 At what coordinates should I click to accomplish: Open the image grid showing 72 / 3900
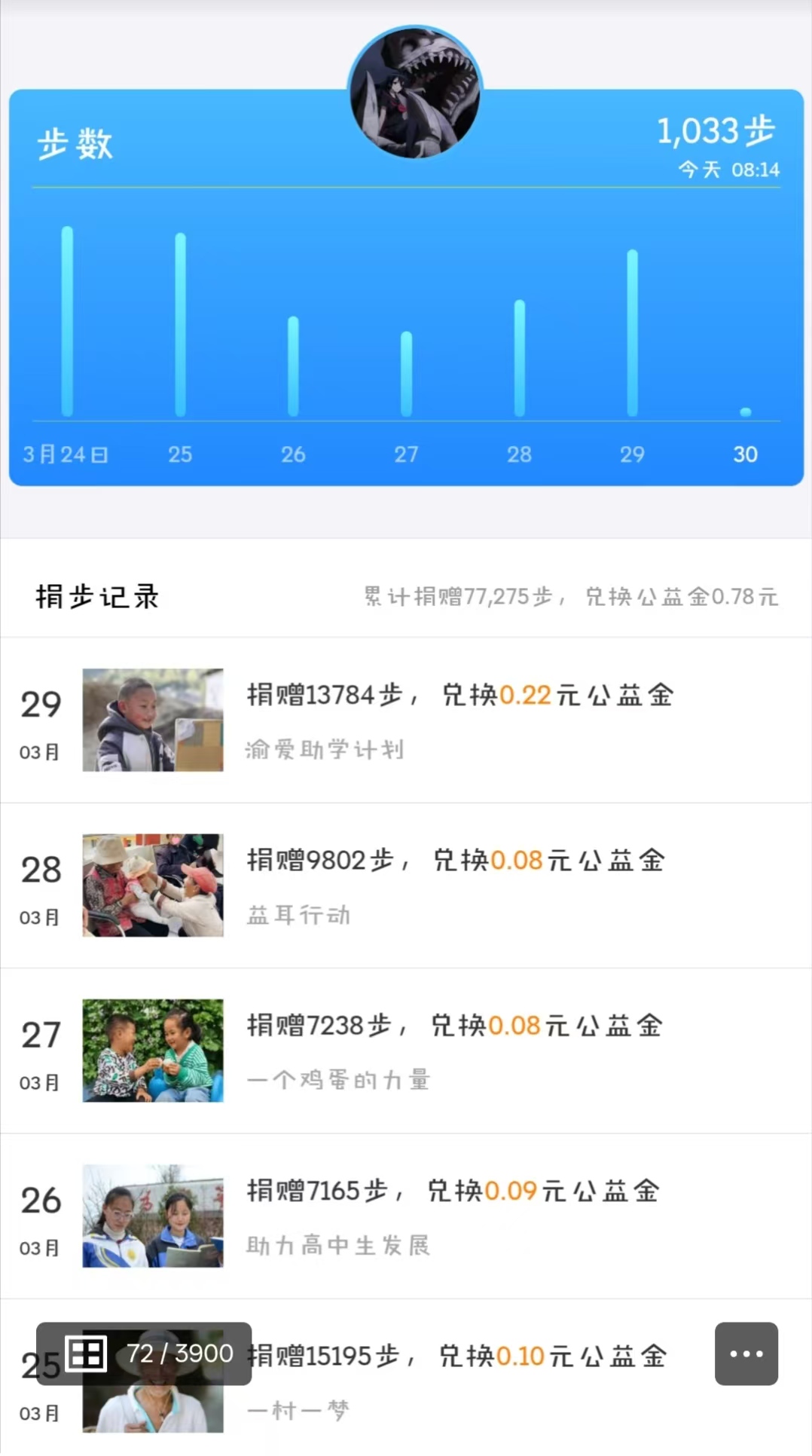(x=143, y=1354)
